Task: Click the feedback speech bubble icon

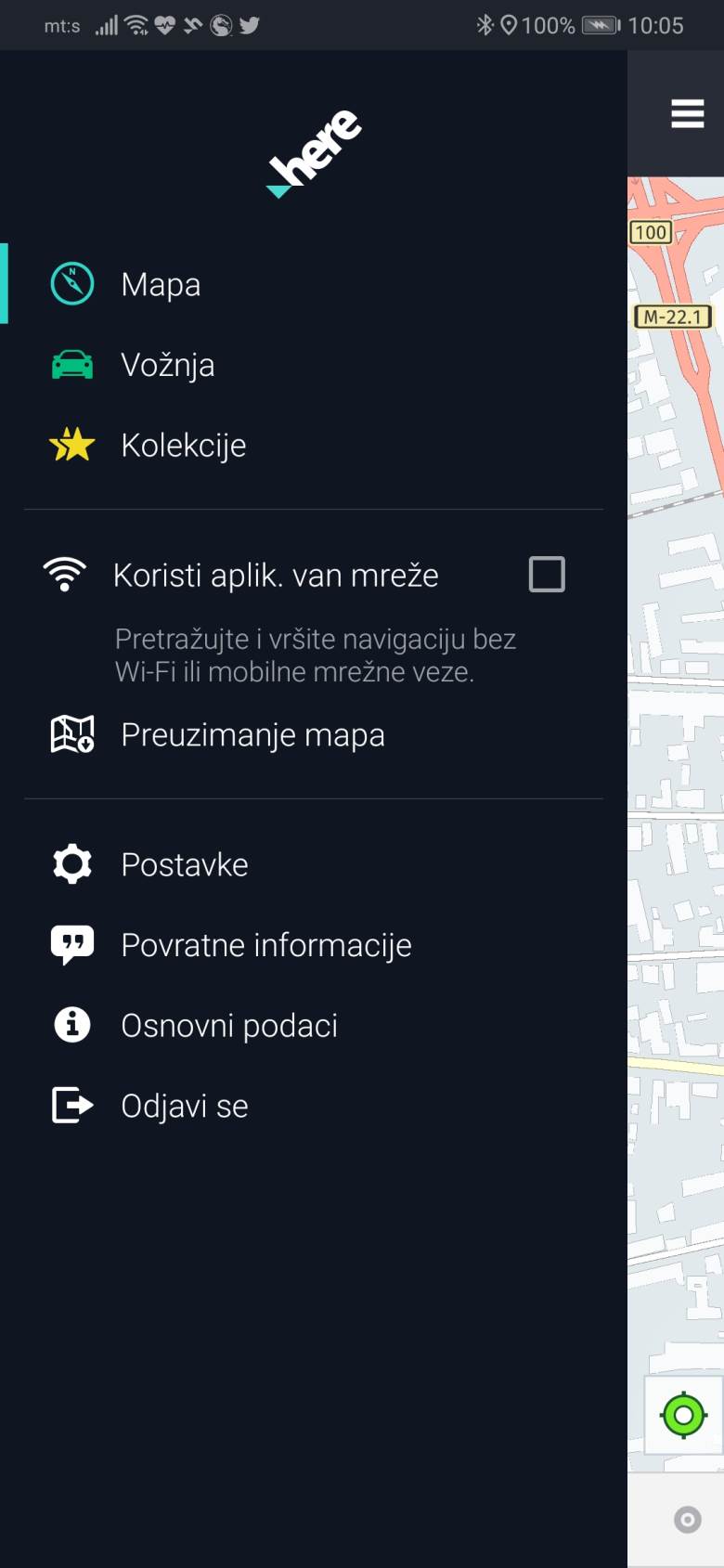Action: coord(71,943)
